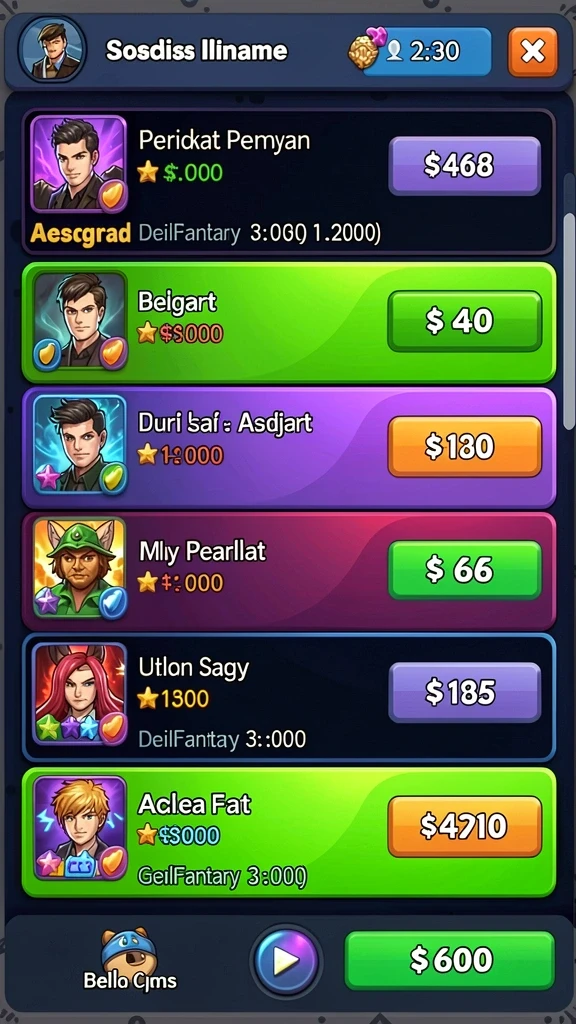View Belgart's character portrait
This screenshot has width=576, height=1024.
tap(80, 320)
